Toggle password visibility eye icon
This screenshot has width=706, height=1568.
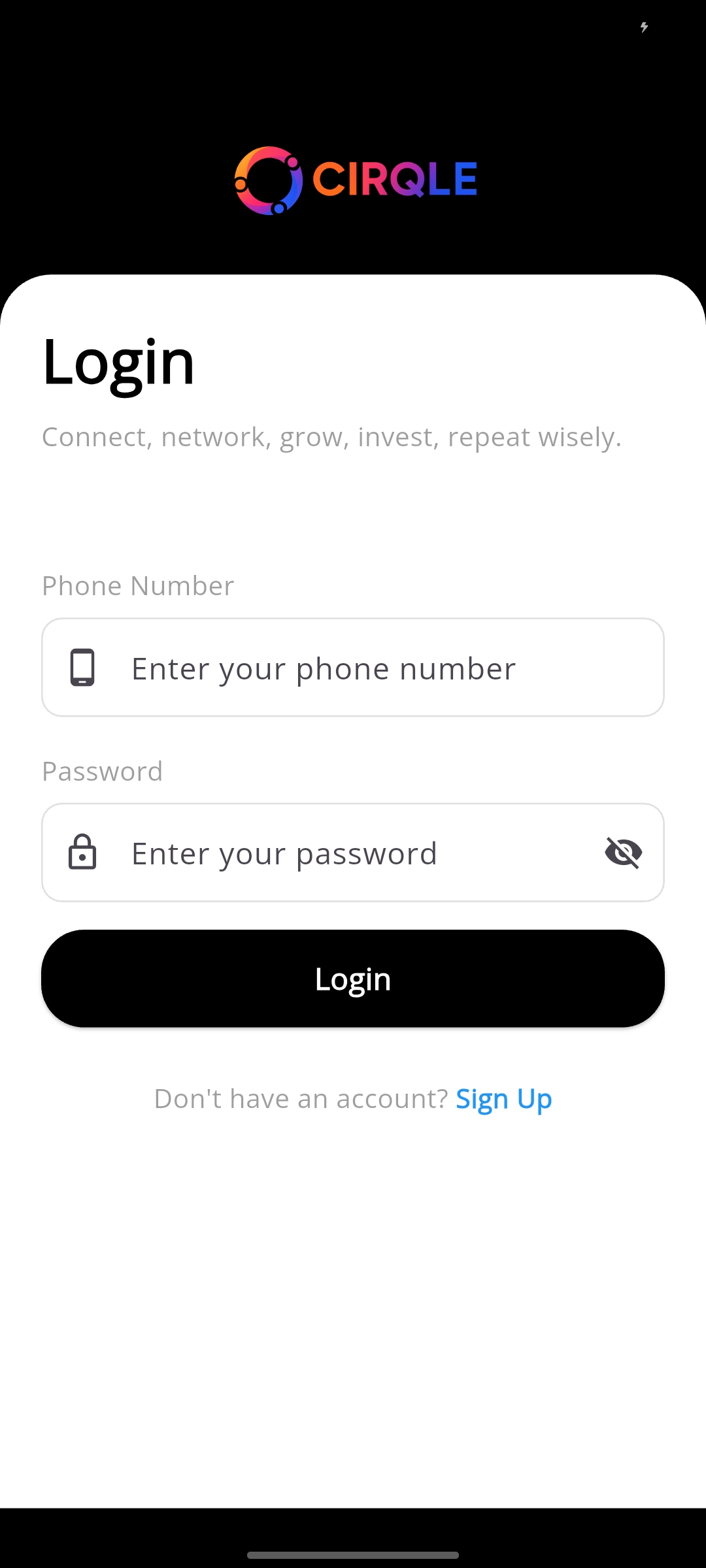[x=623, y=853]
